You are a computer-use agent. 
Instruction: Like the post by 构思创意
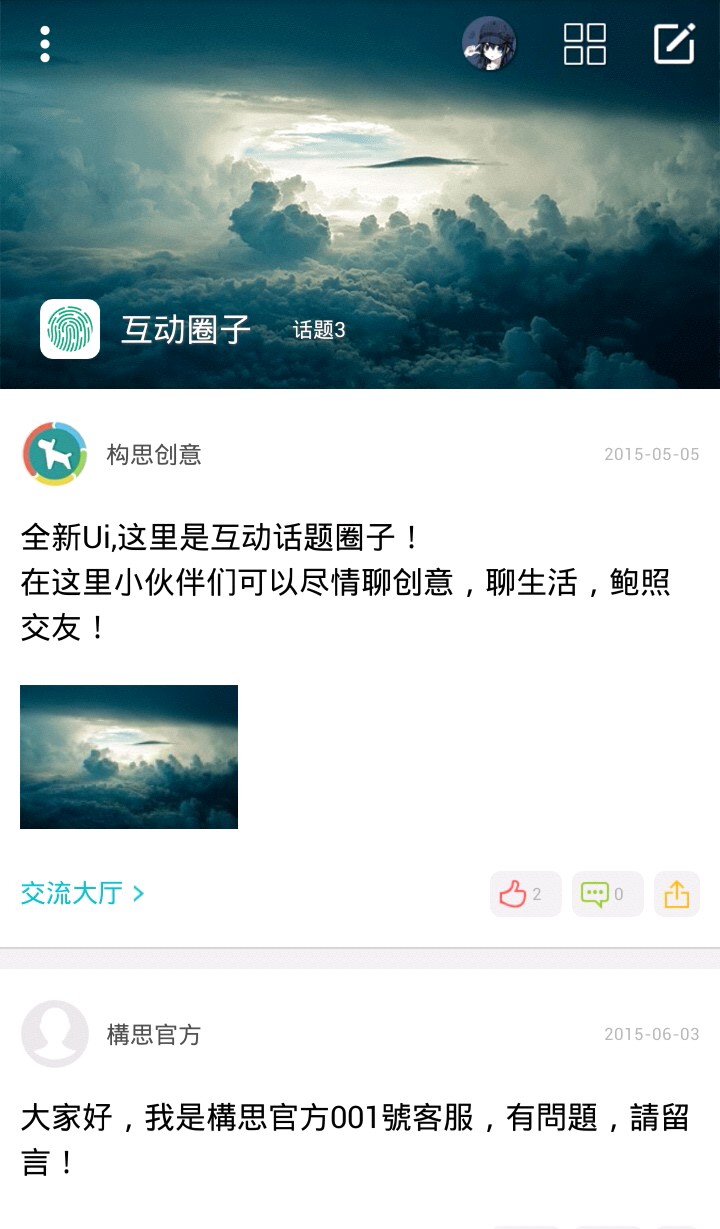(x=525, y=894)
